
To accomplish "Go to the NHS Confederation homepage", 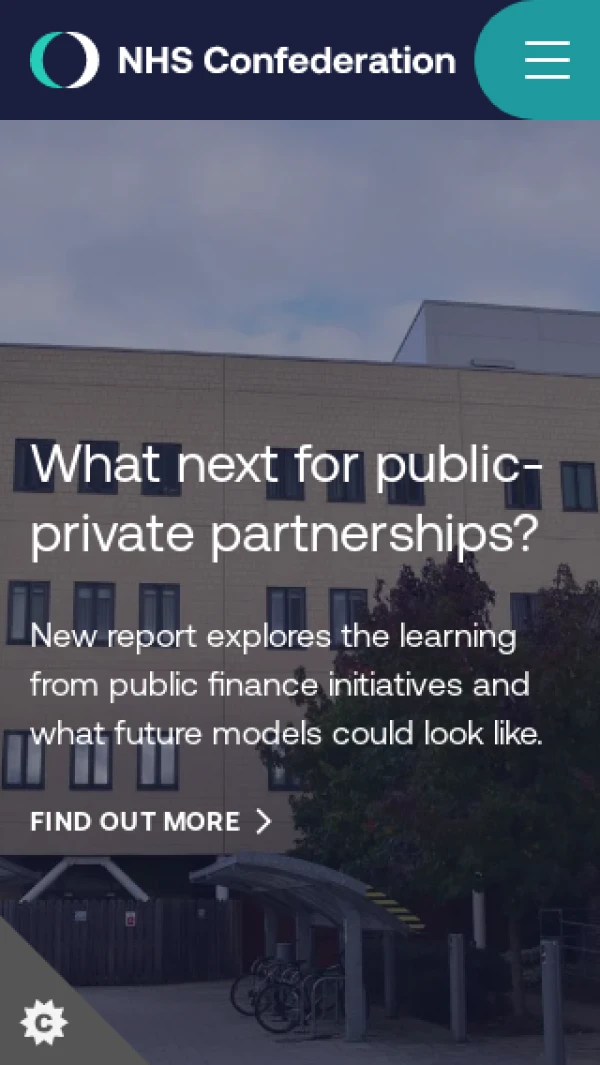I will (x=243, y=60).
